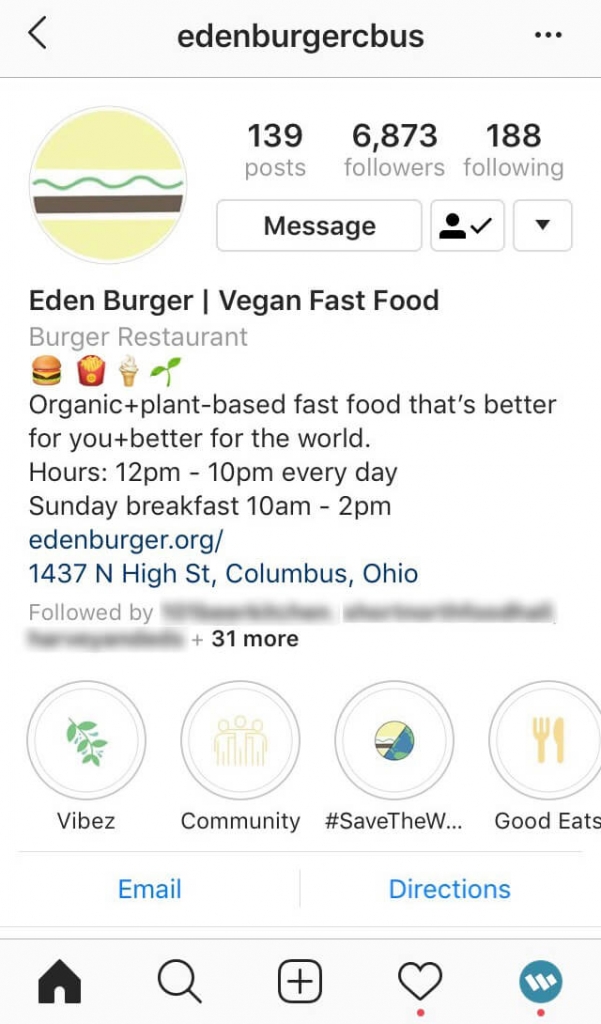Tap Email to contact Eden Burger
Image resolution: width=601 pixels, height=1024 pixels.
[x=150, y=889]
